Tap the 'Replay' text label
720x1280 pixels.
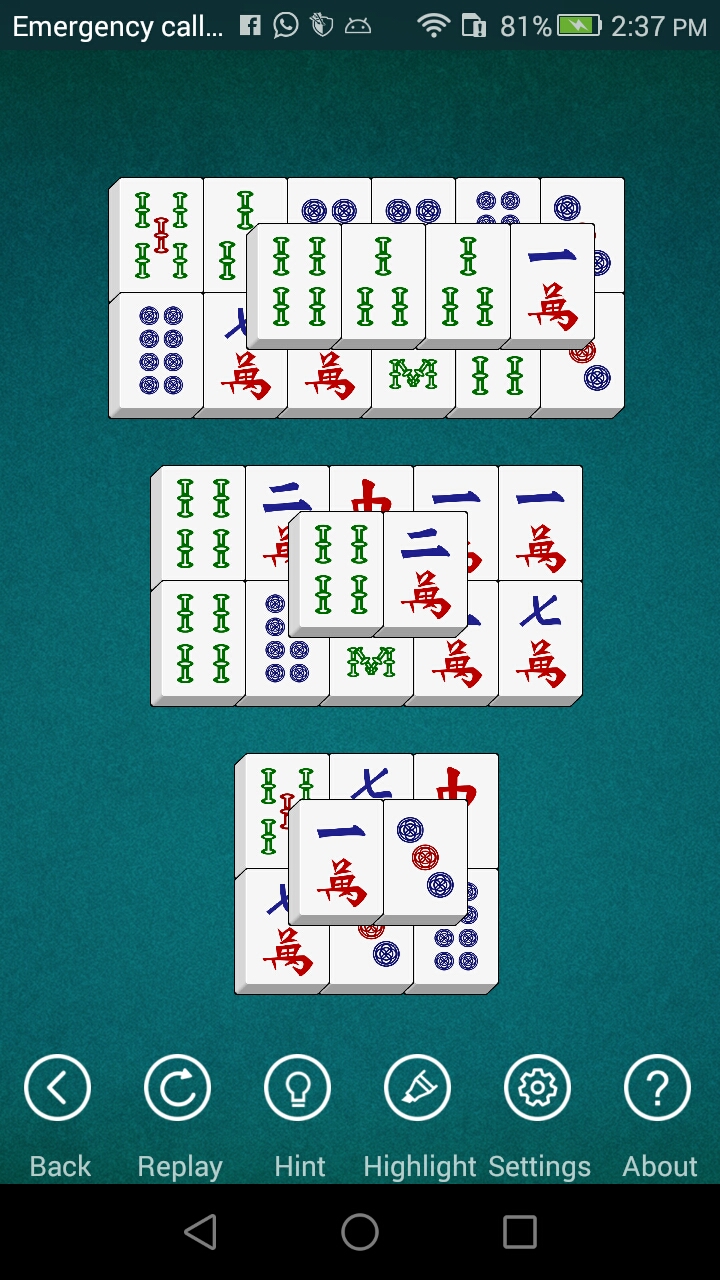click(179, 1165)
